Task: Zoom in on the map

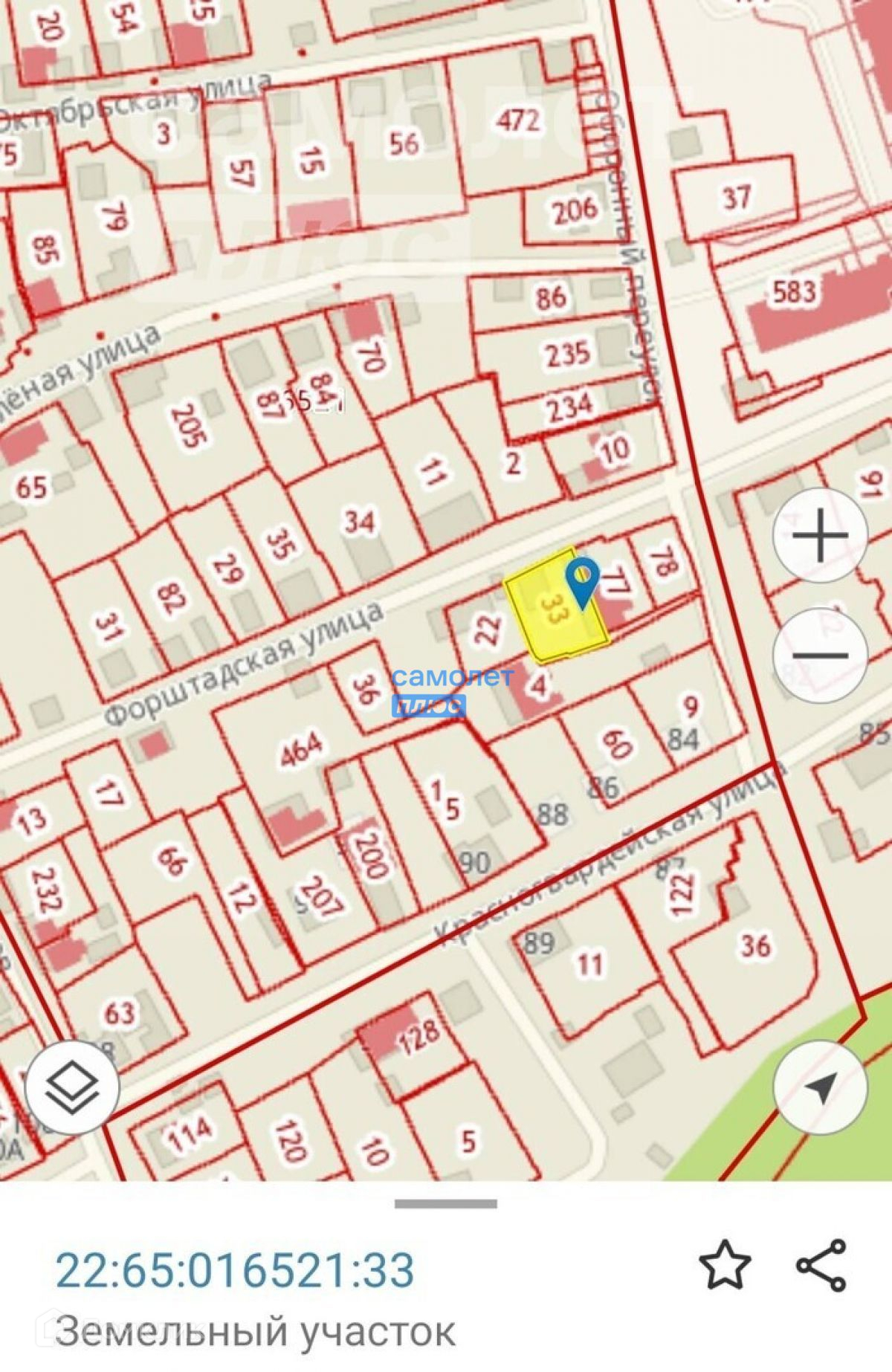Action: [821, 535]
